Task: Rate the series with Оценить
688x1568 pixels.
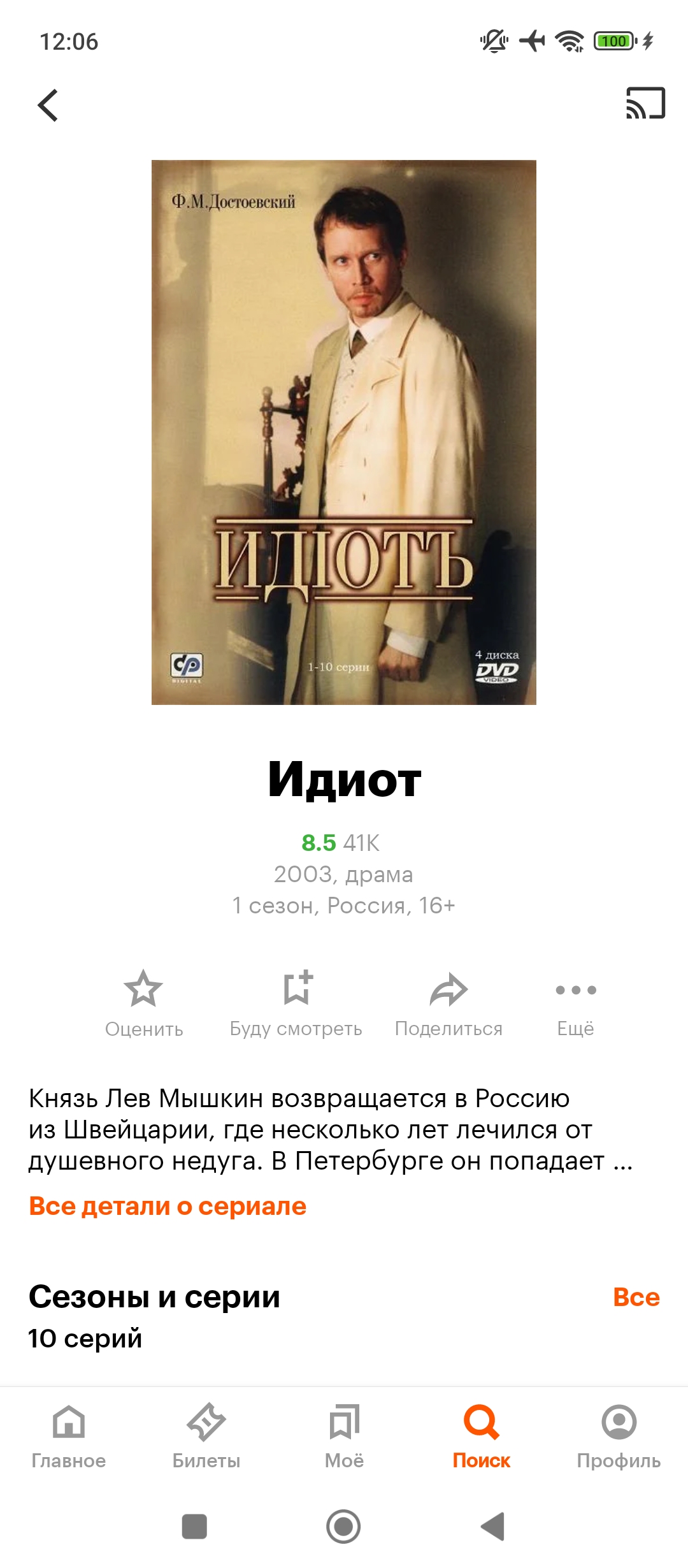Action: 144,1001
